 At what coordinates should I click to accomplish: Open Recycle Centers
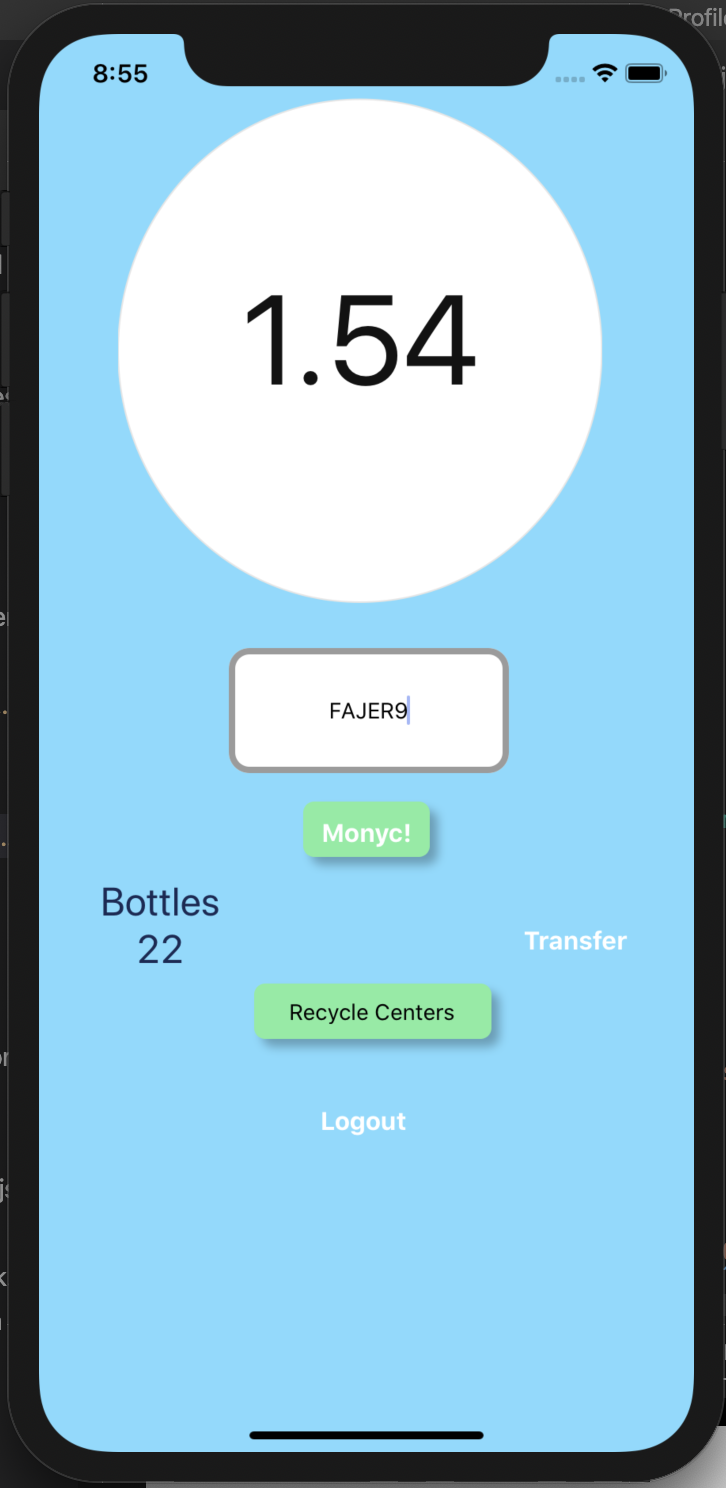tap(372, 1012)
